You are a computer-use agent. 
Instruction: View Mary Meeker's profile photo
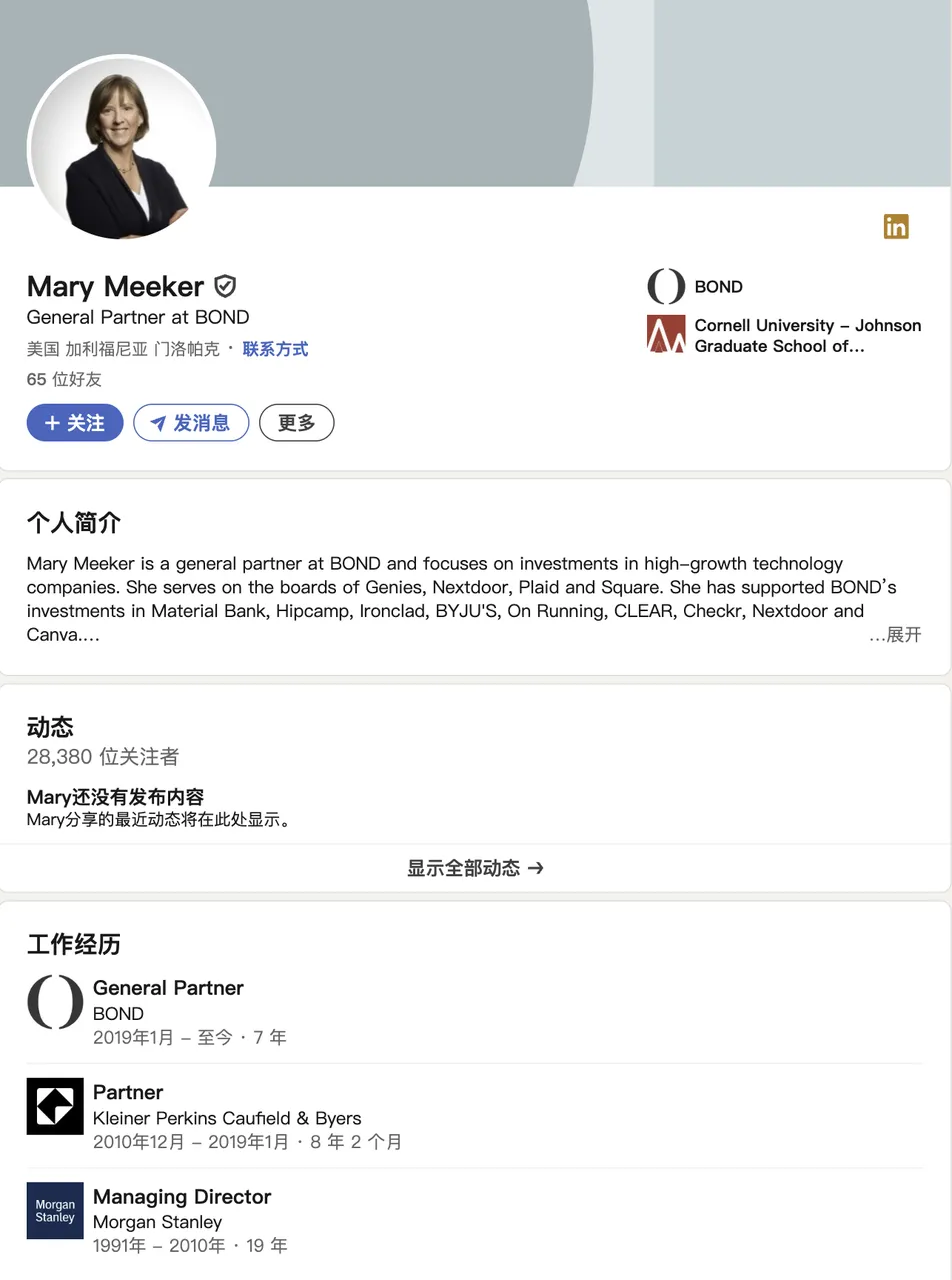123,150
